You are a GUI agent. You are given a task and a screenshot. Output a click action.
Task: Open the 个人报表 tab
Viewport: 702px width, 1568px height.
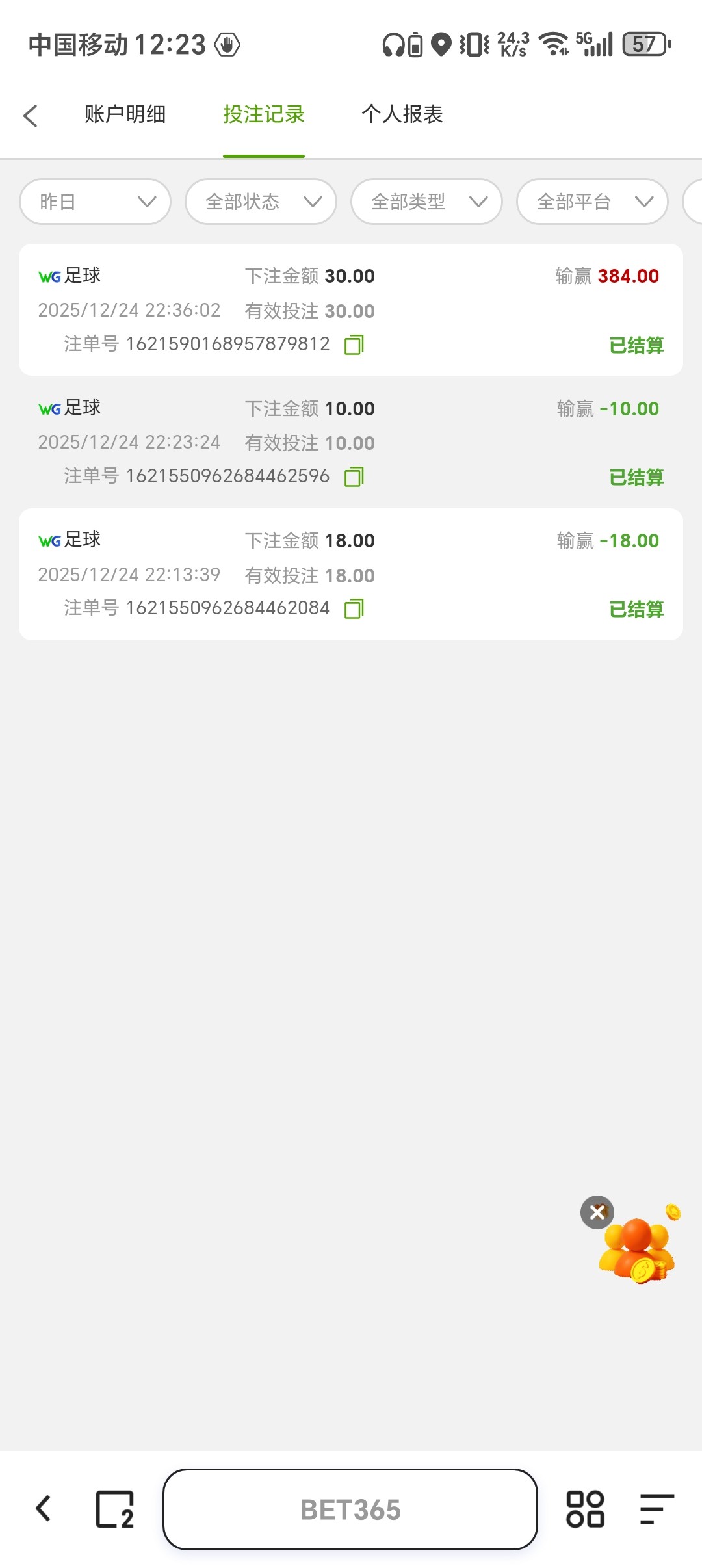[402, 114]
